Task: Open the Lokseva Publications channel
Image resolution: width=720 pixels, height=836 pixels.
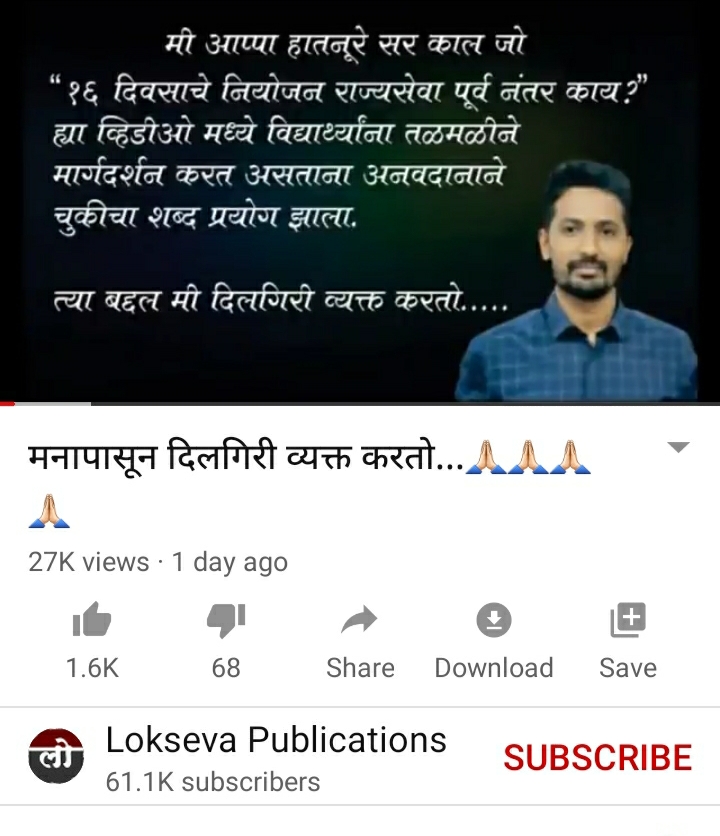Action: (275, 741)
